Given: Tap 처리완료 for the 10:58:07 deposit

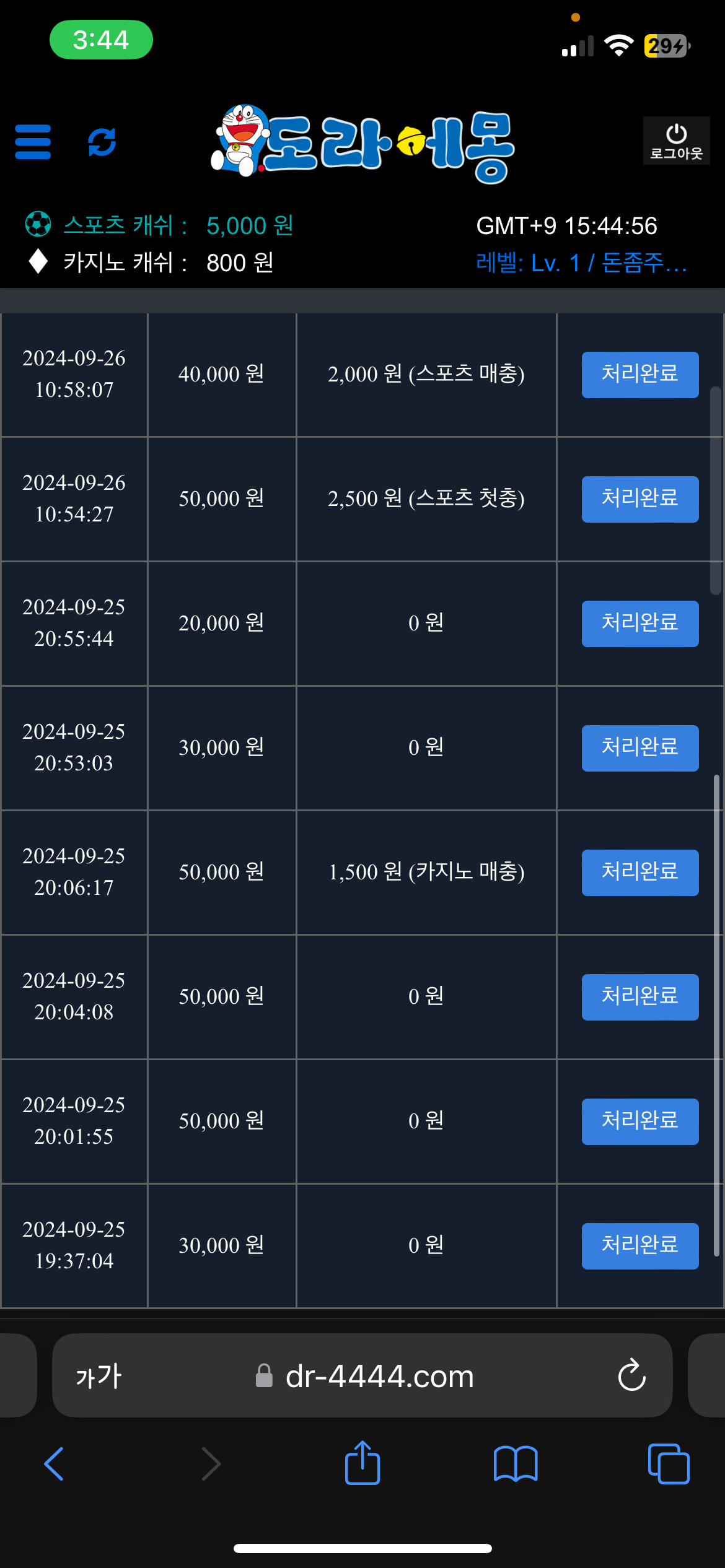Looking at the screenshot, I should click(640, 375).
